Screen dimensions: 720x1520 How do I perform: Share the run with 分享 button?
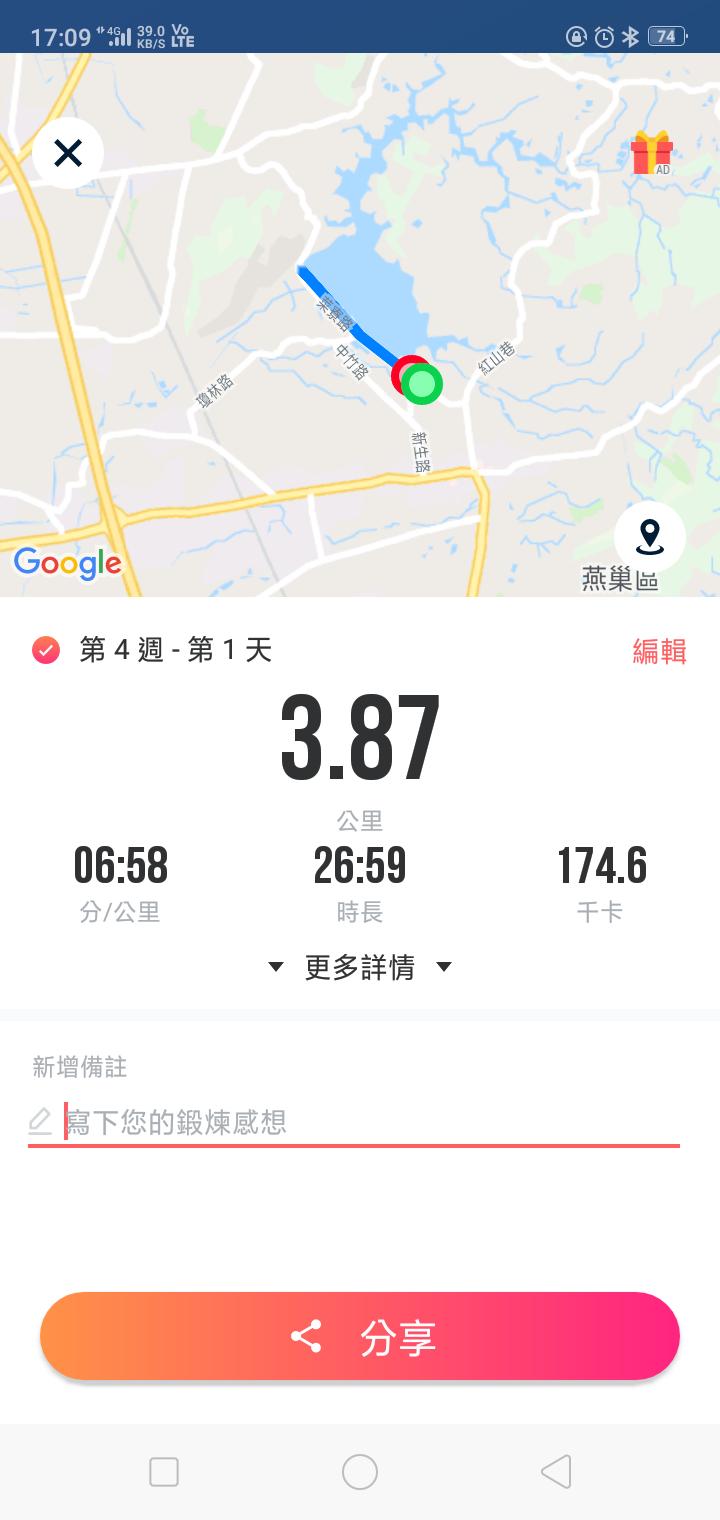[x=360, y=1336]
